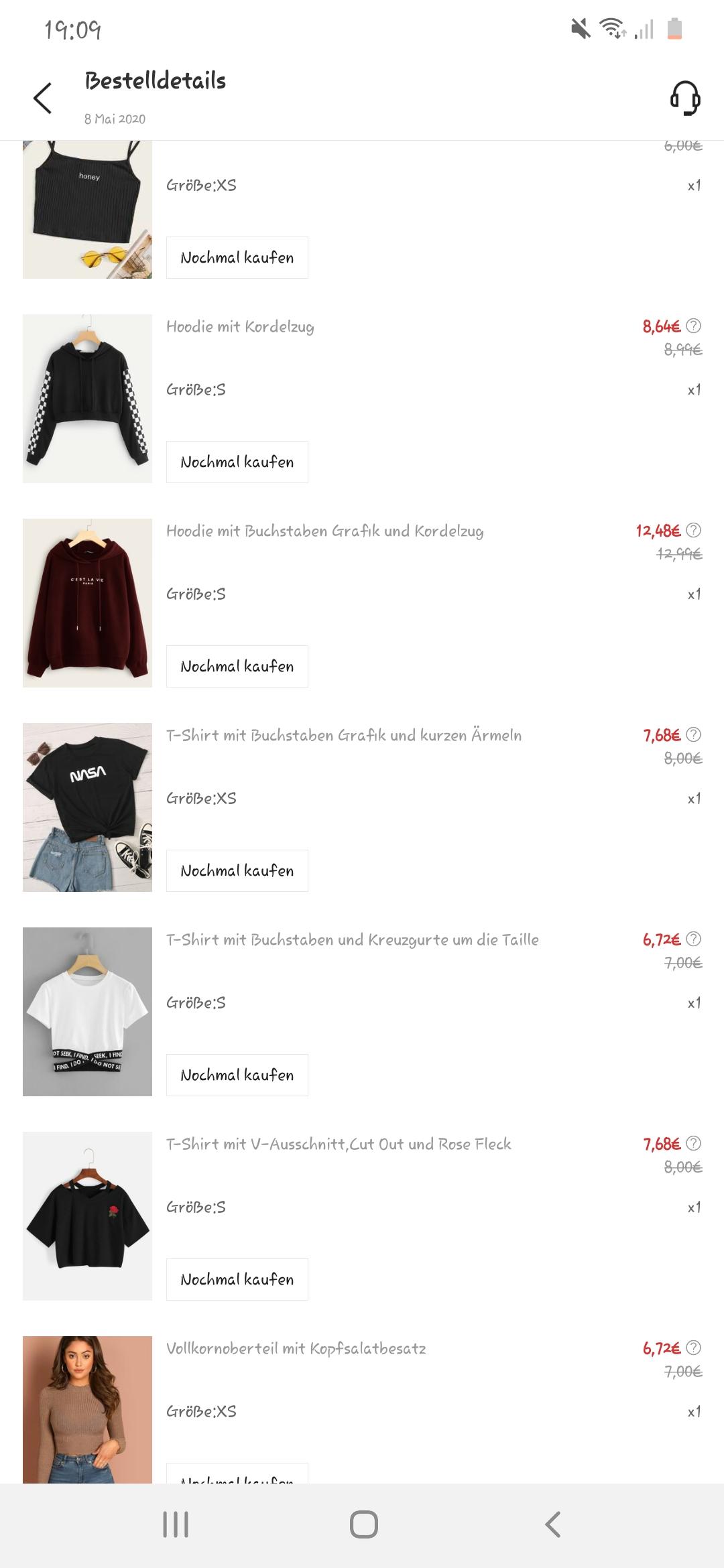Tap Nochmal kaufen for Hoodie mit Kordelzug
The height and width of the screenshot is (1568, 724).
pyautogui.click(x=237, y=462)
